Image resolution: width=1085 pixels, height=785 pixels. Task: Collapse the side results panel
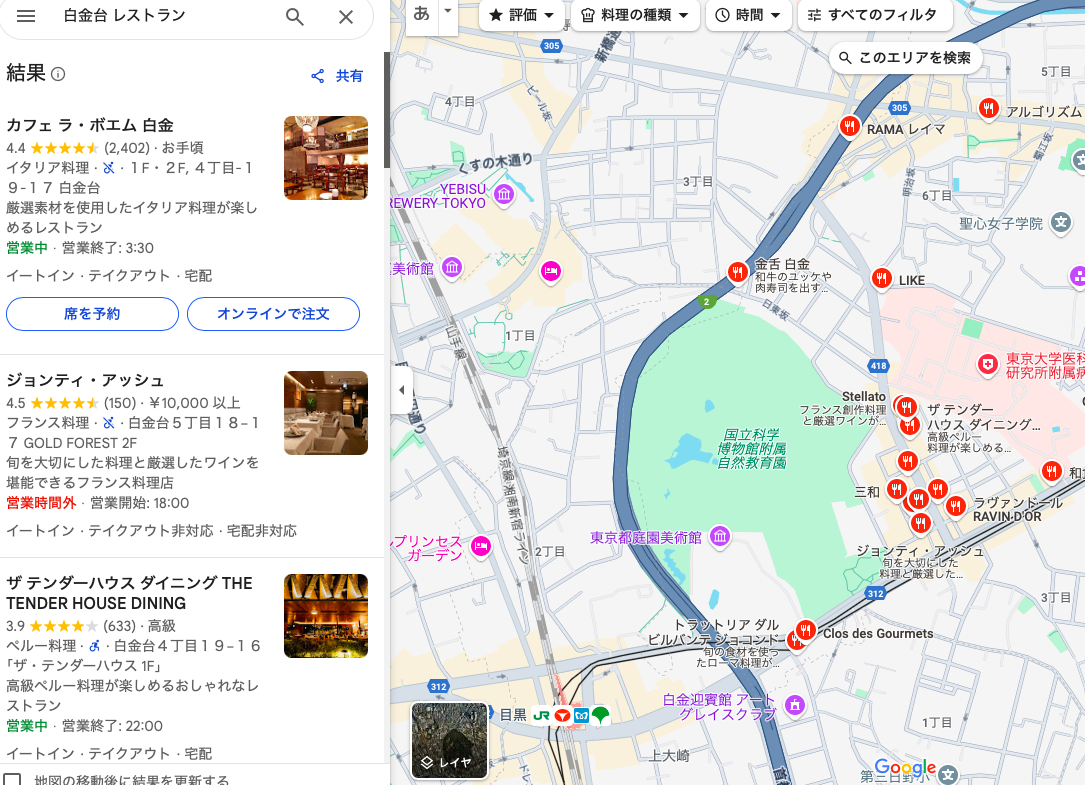coord(402,390)
